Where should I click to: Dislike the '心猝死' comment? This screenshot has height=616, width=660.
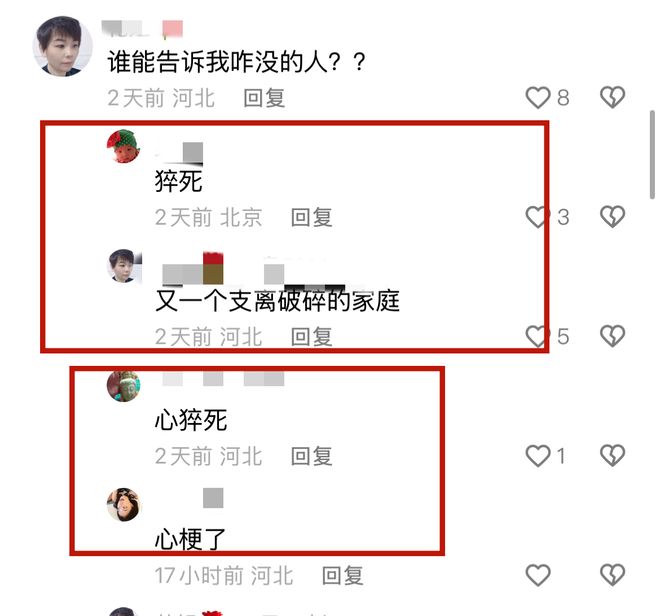[x=612, y=456]
